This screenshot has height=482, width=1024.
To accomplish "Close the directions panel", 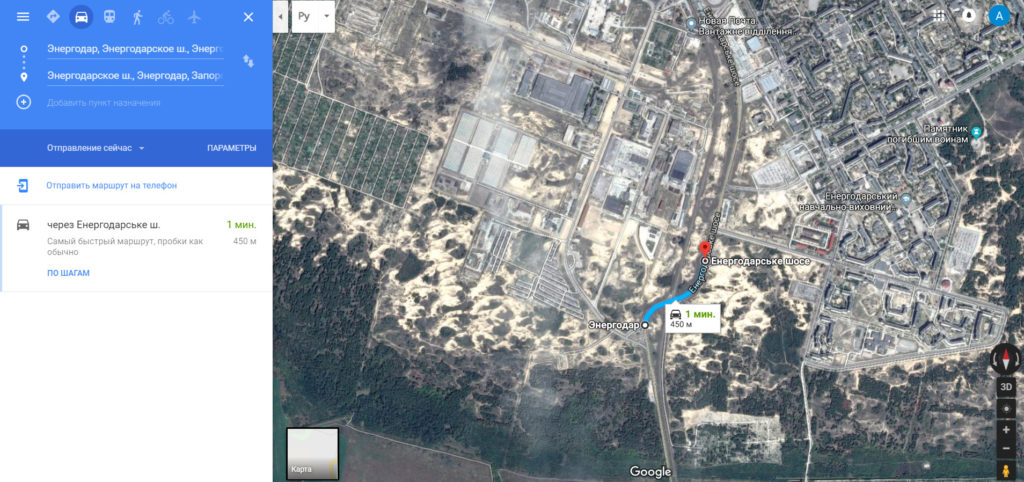I will pyautogui.click(x=249, y=17).
